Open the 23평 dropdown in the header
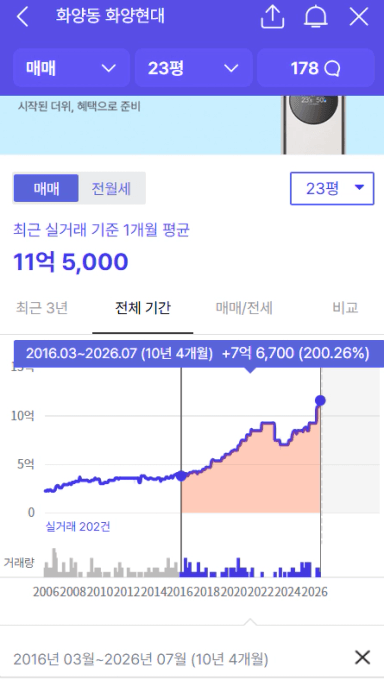The image size is (384, 680). pos(194,68)
